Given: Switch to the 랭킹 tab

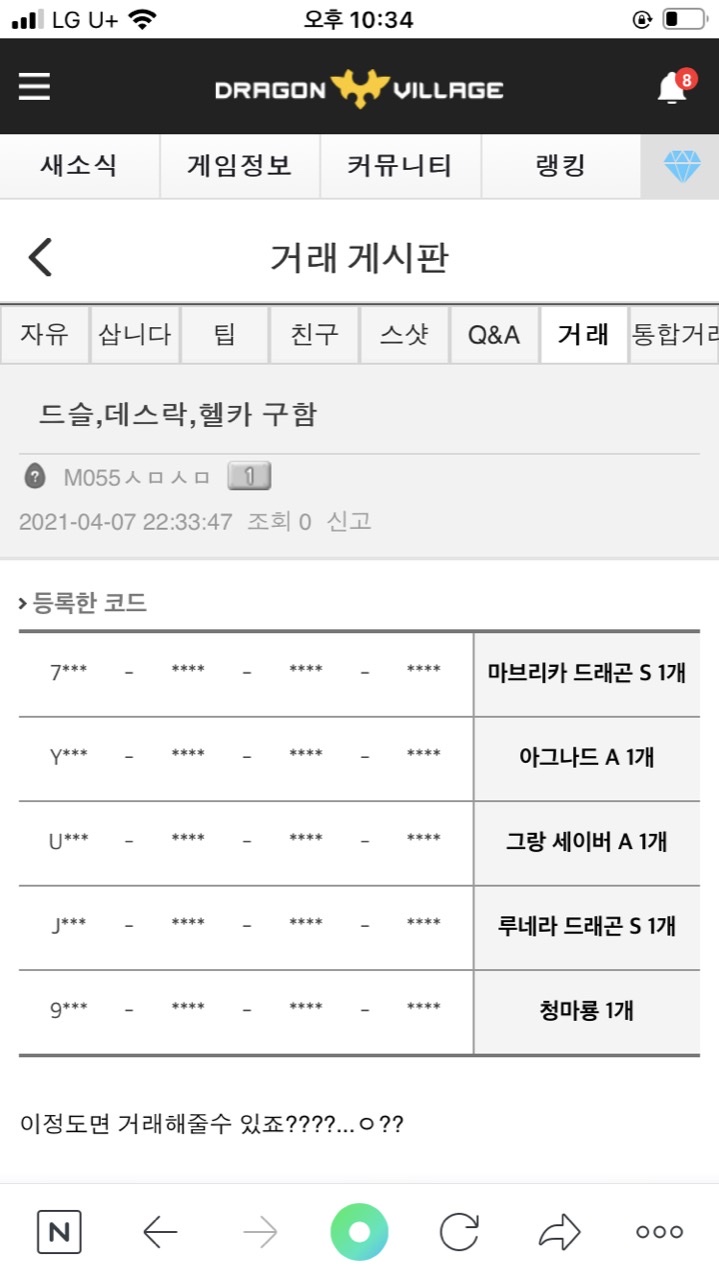Looking at the screenshot, I should [560, 166].
